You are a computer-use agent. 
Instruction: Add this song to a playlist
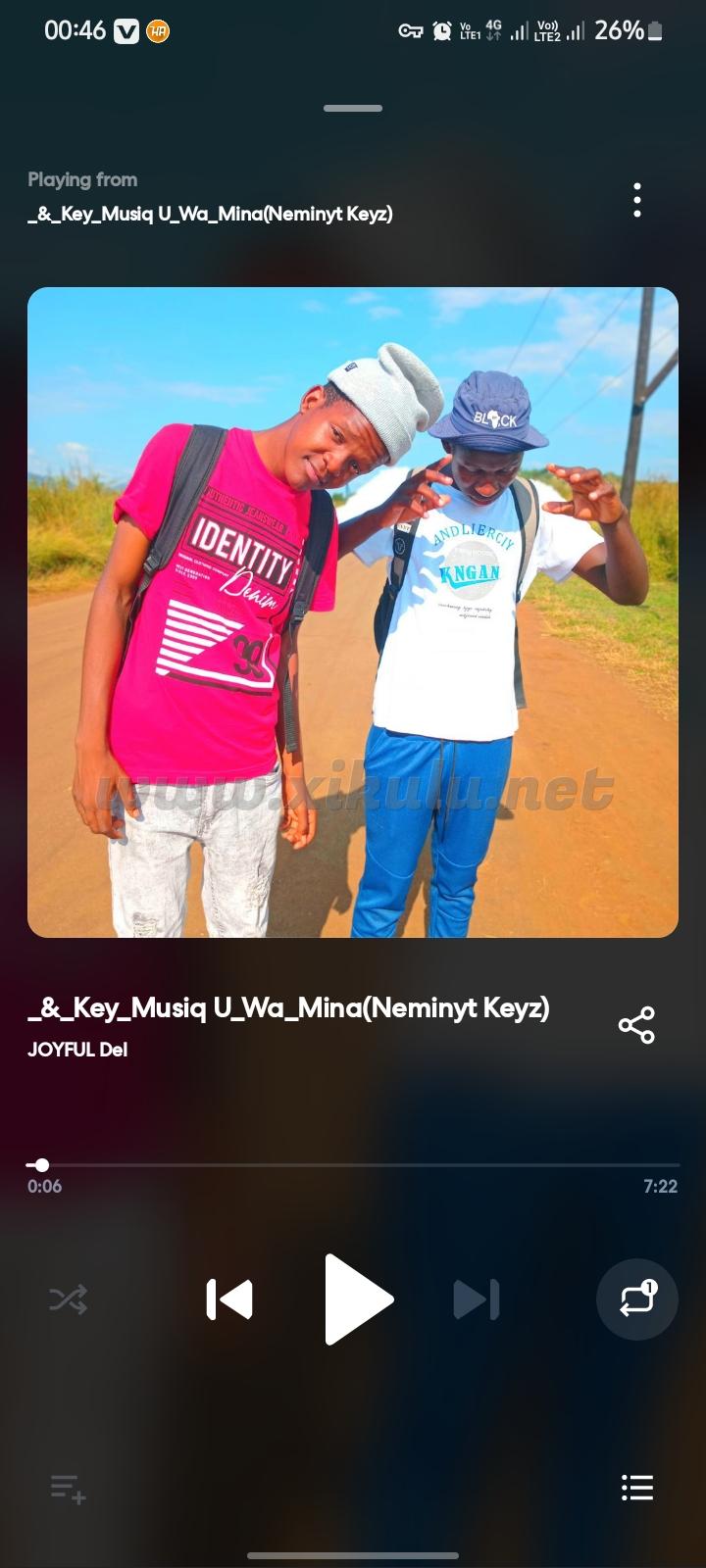click(69, 1489)
